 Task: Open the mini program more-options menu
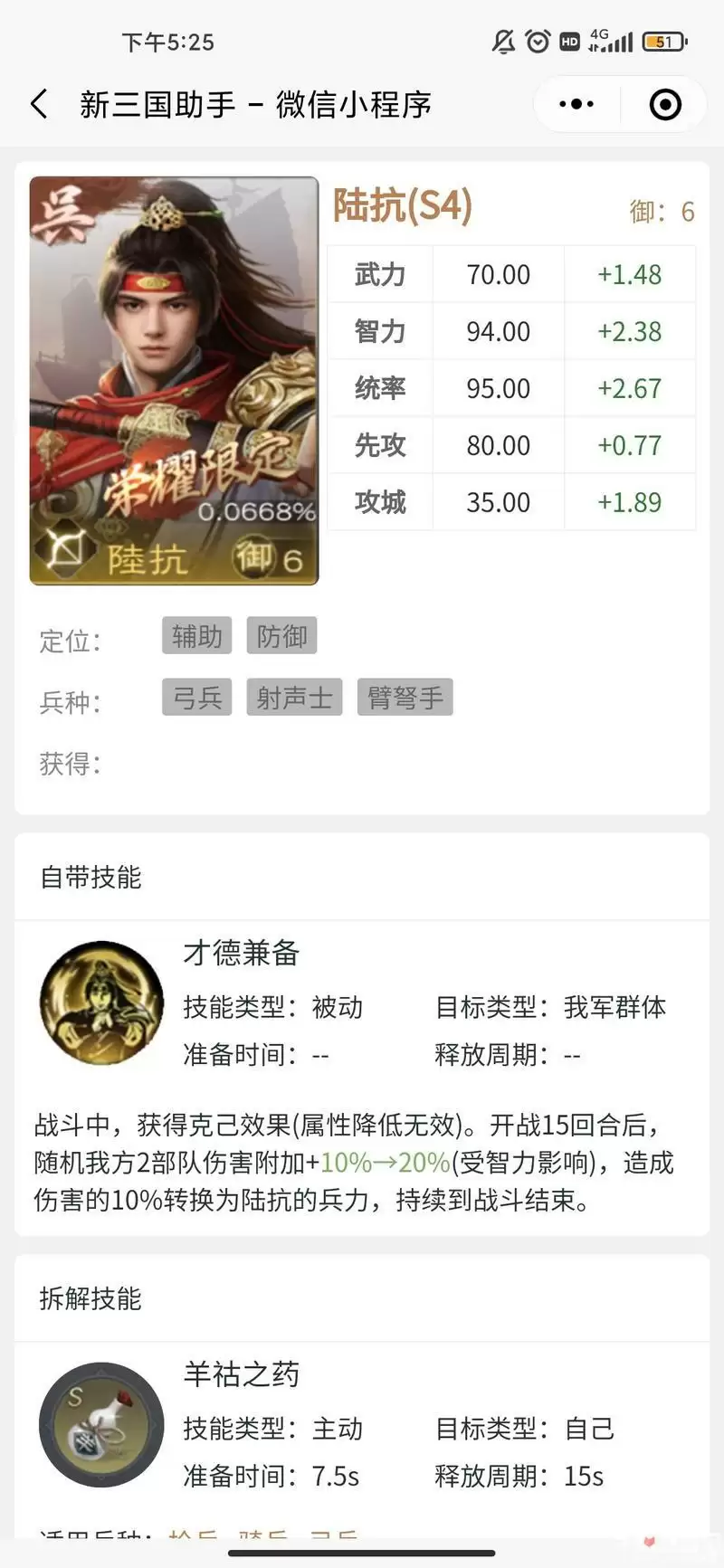pyautogui.click(x=576, y=104)
